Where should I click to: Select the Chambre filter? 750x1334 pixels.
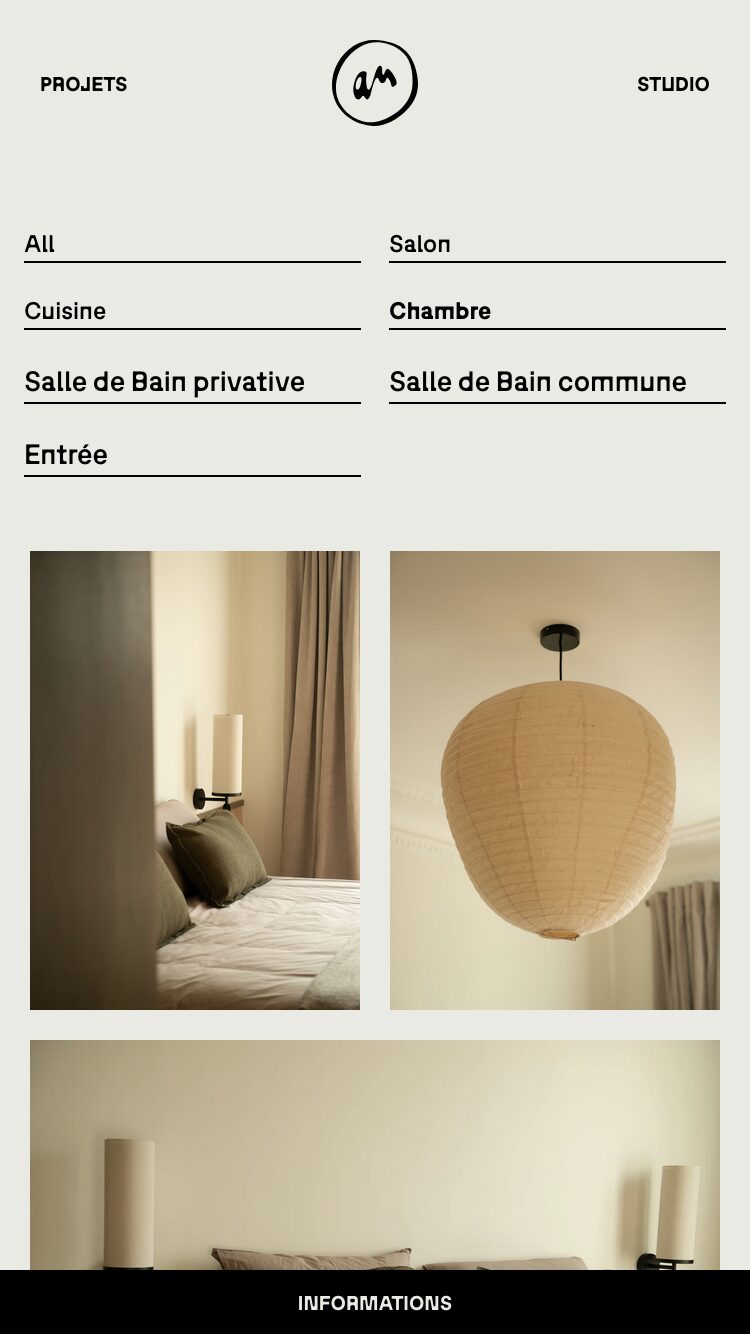pos(440,311)
